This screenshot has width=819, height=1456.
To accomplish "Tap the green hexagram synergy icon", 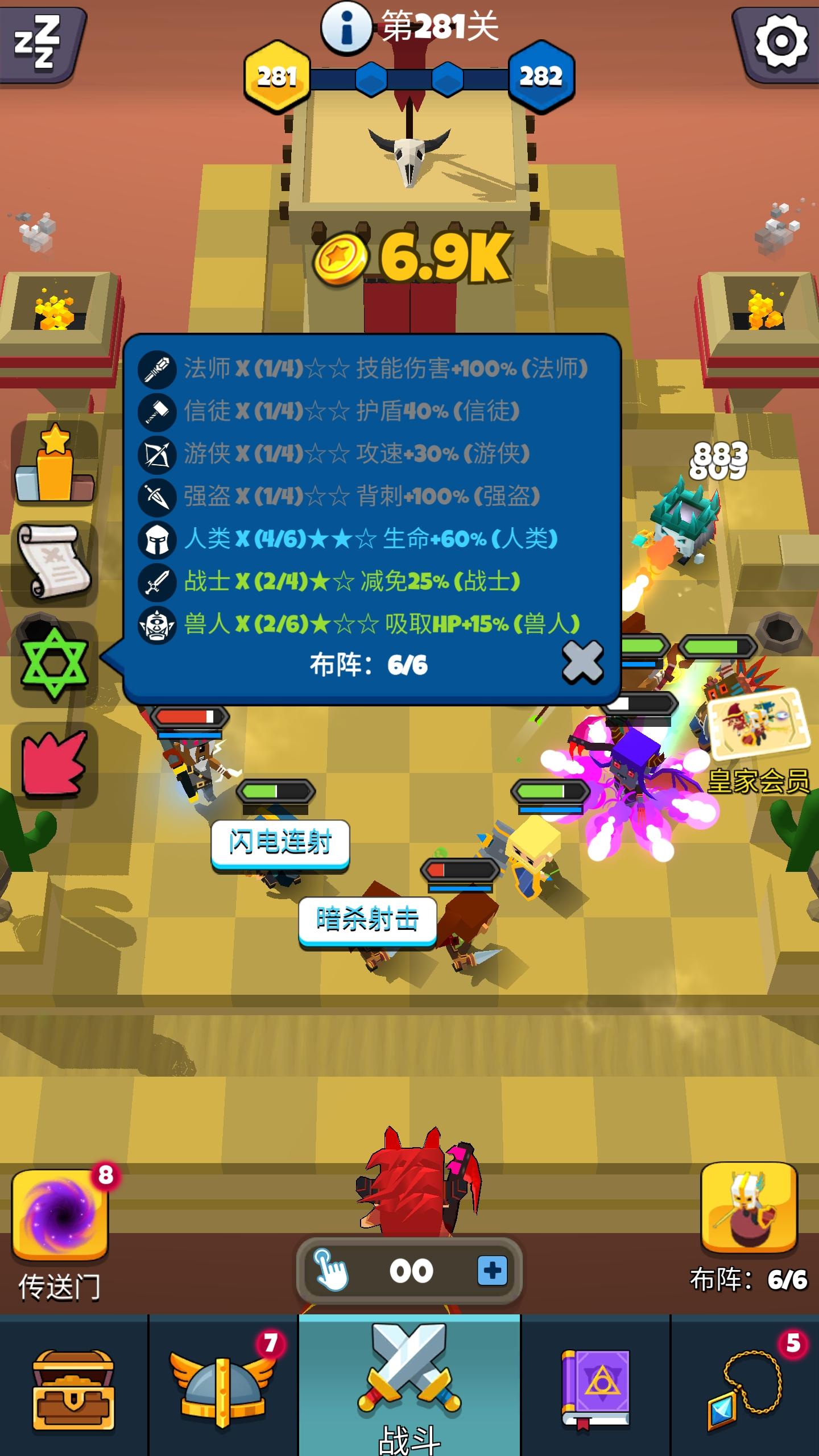I will 54,664.
